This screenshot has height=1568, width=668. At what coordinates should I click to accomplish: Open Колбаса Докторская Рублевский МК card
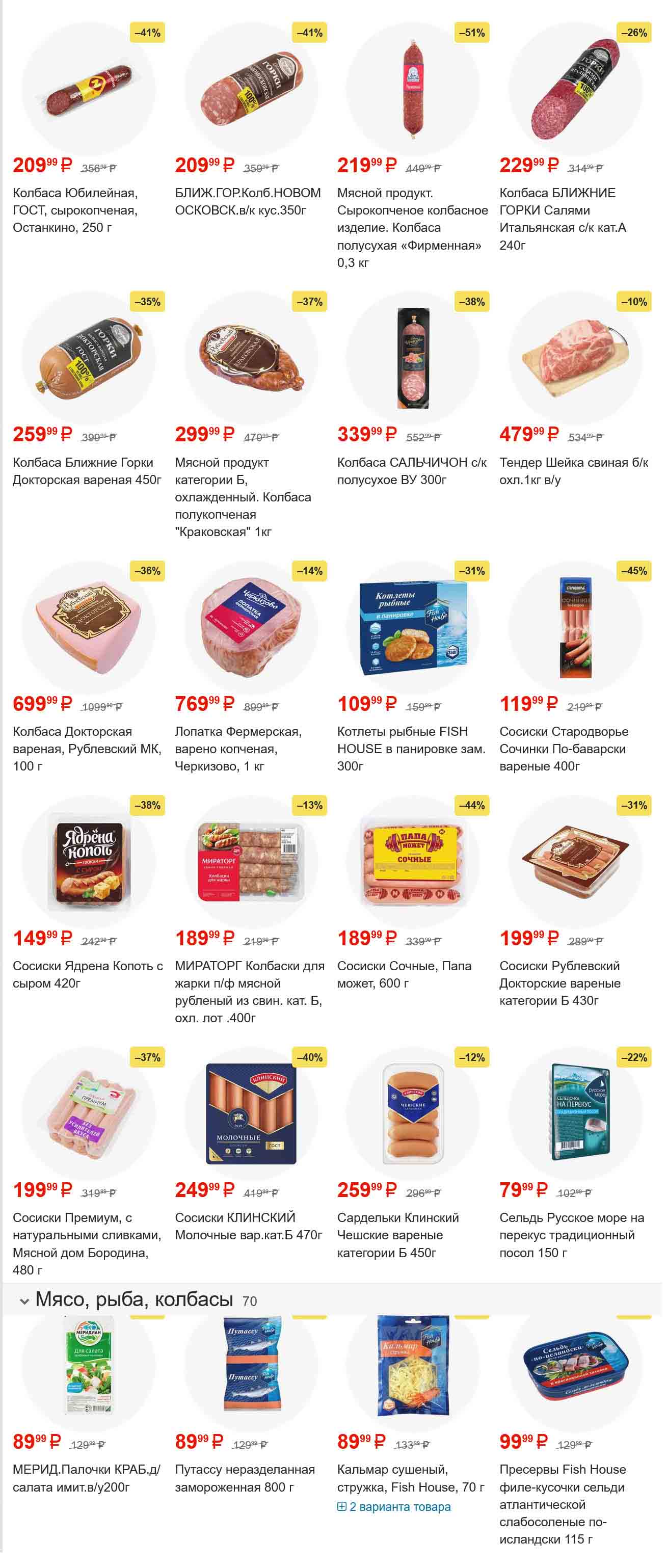(x=87, y=749)
